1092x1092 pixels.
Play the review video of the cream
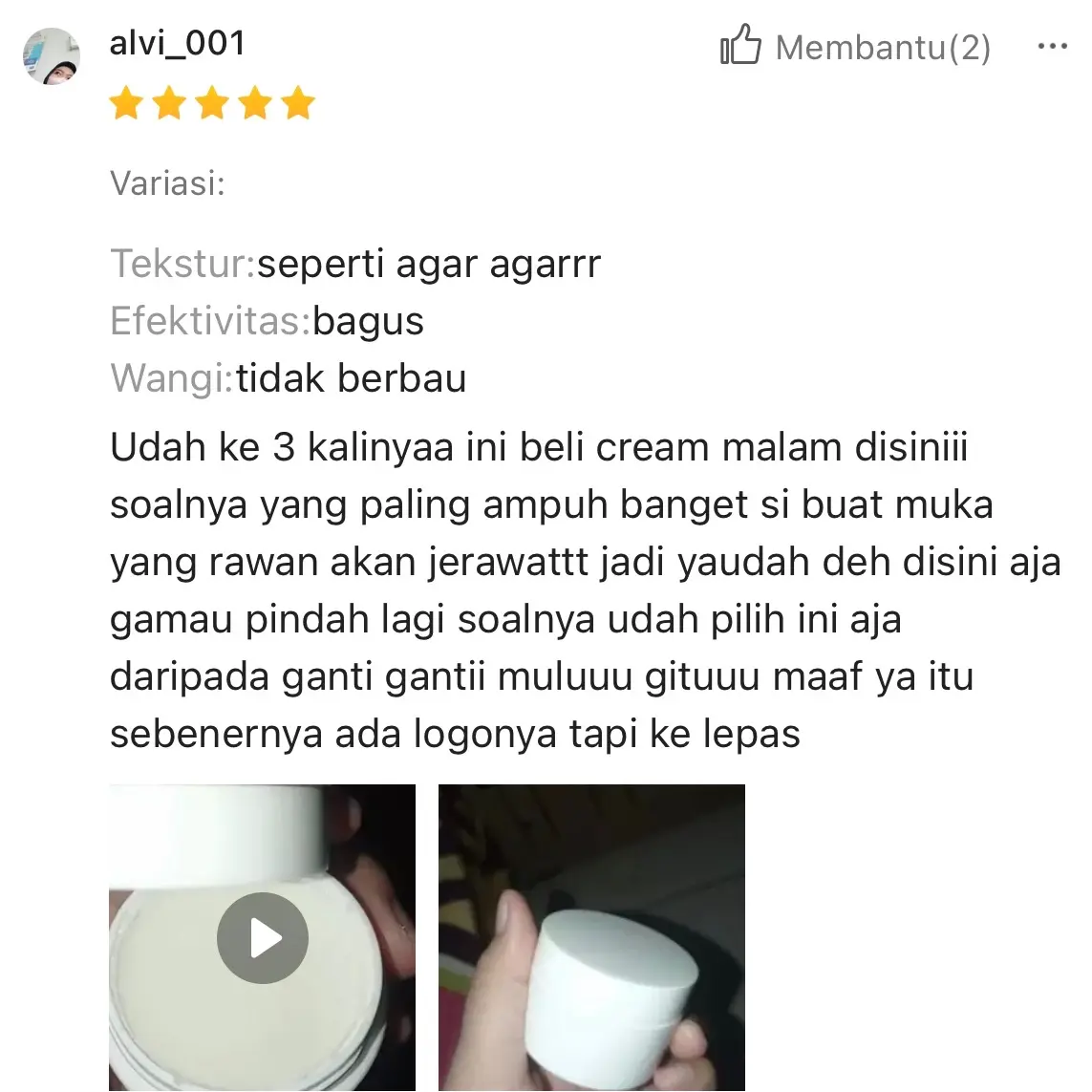(x=263, y=937)
